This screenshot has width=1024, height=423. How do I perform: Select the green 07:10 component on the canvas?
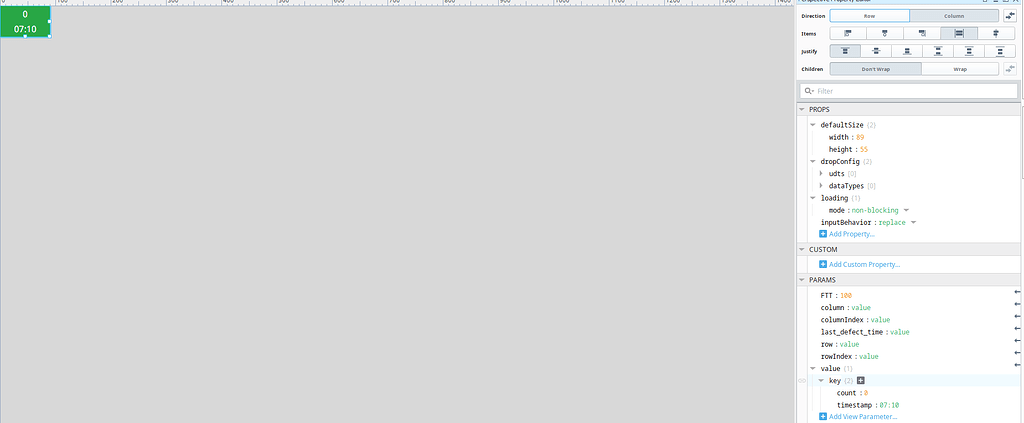pyautogui.click(x=25, y=22)
